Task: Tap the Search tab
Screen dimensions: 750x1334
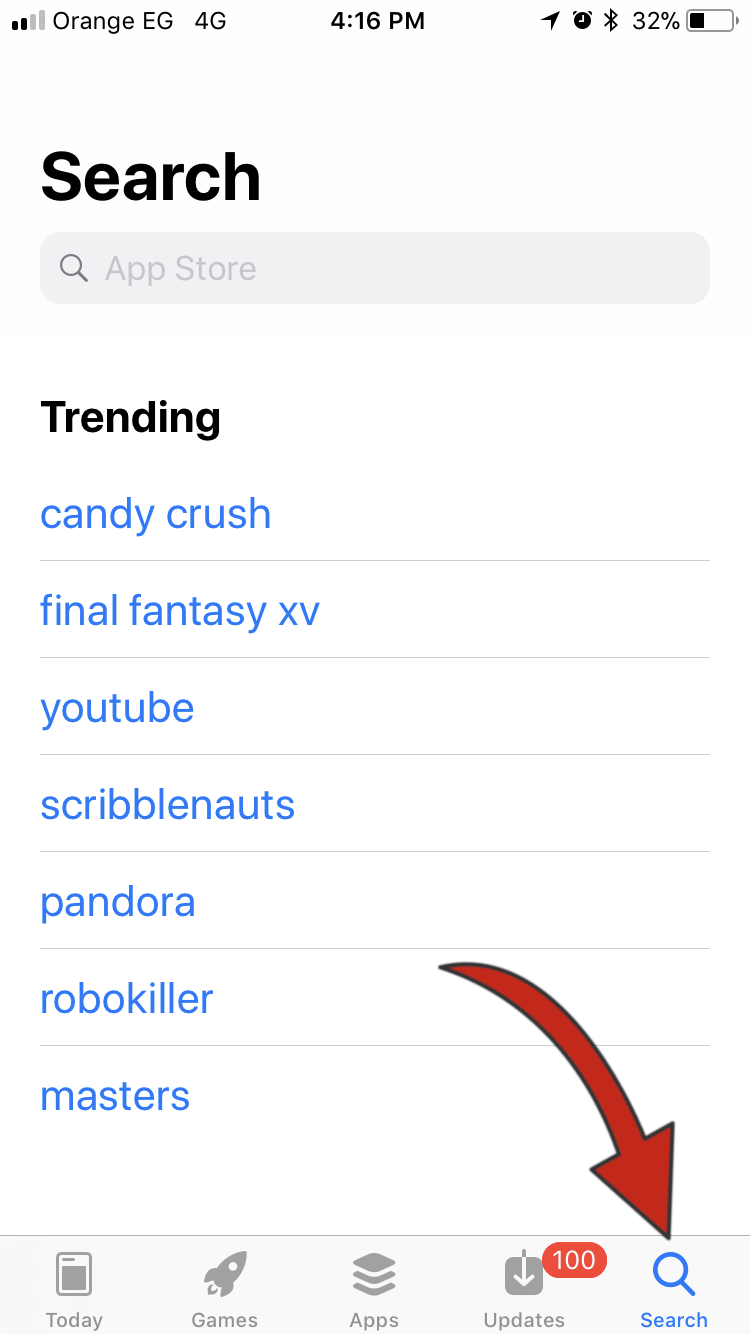Action: [x=674, y=1289]
